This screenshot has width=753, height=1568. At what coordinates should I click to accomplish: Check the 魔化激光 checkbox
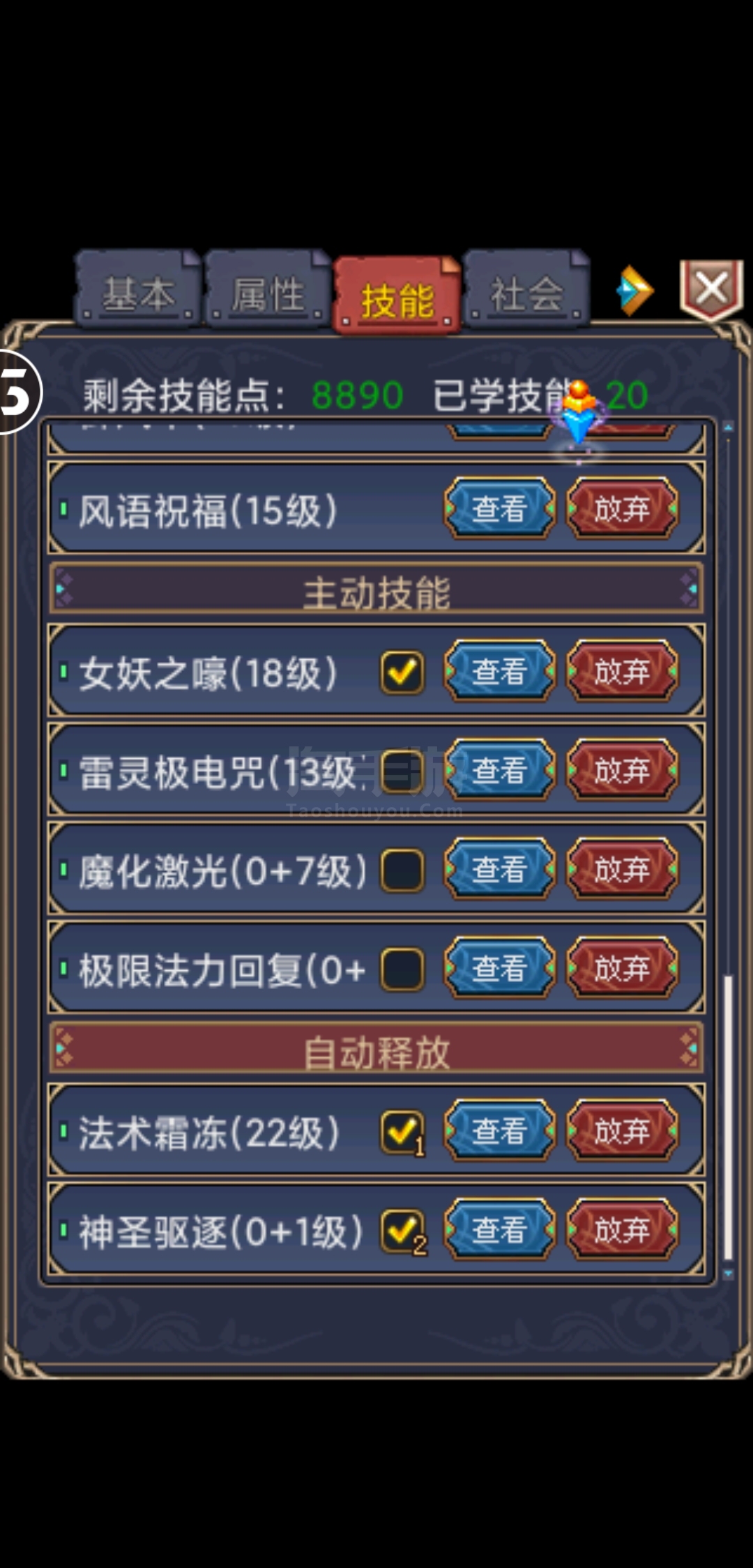(x=402, y=870)
